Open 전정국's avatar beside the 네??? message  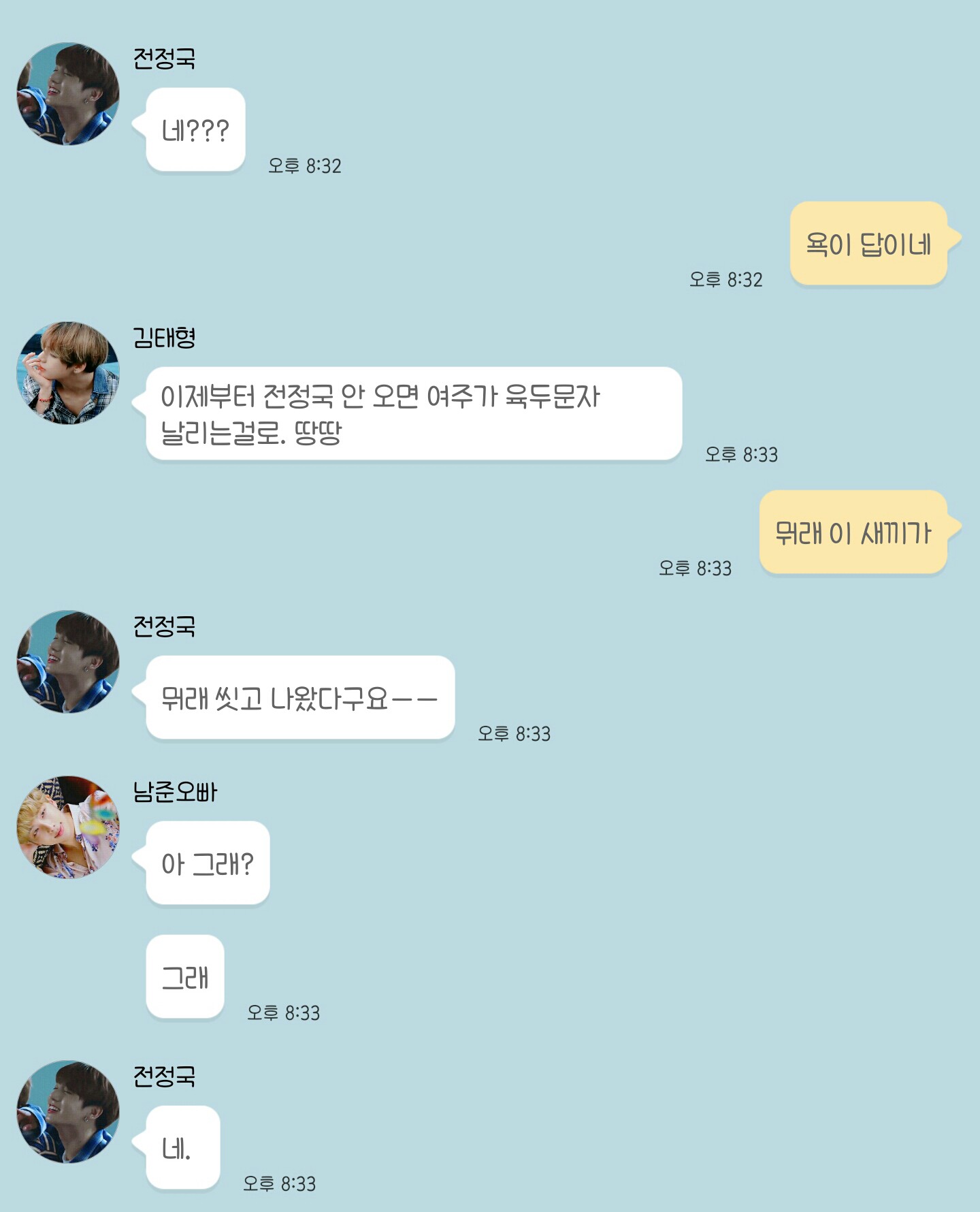(68, 94)
